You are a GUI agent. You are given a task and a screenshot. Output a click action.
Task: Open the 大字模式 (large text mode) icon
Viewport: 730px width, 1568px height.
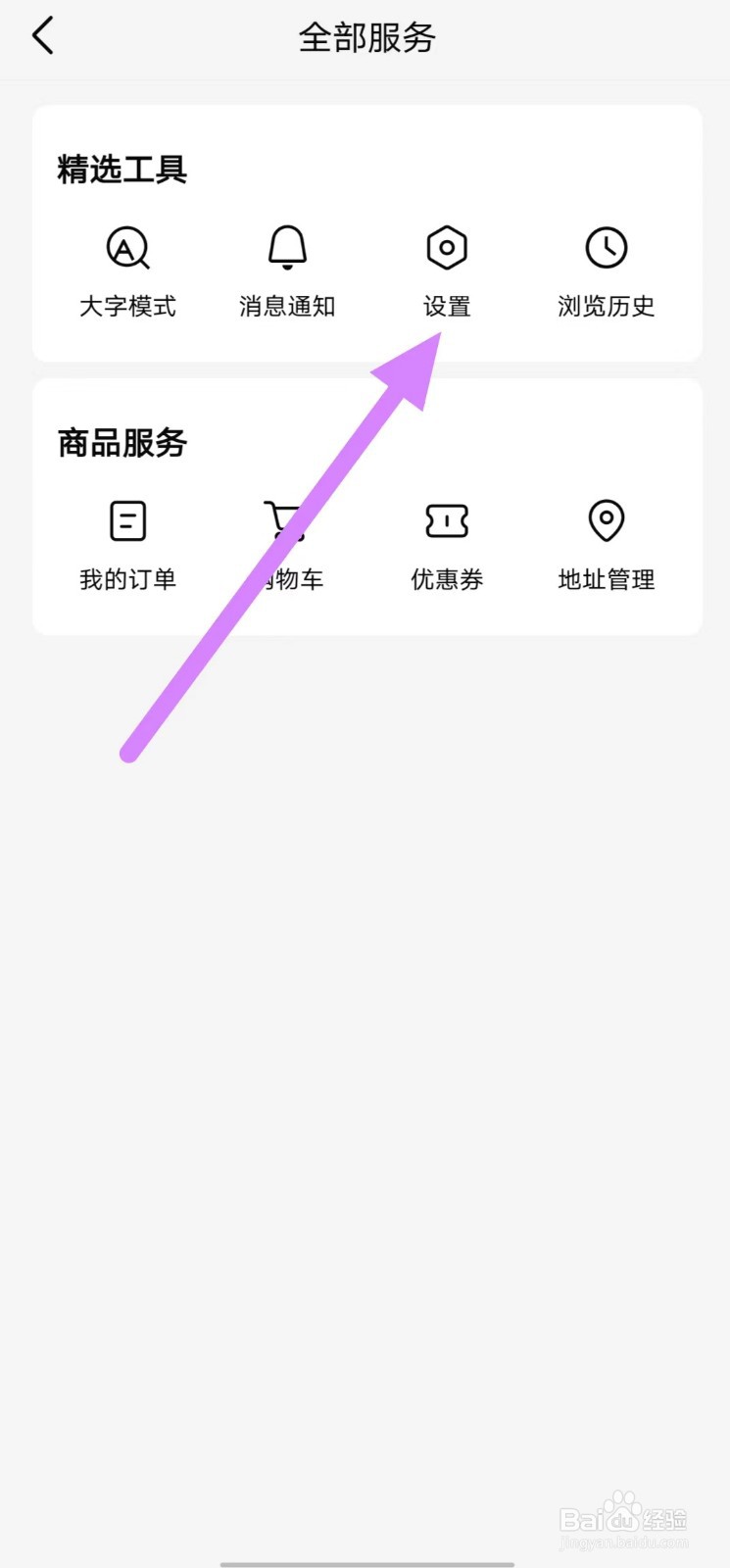click(127, 247)
